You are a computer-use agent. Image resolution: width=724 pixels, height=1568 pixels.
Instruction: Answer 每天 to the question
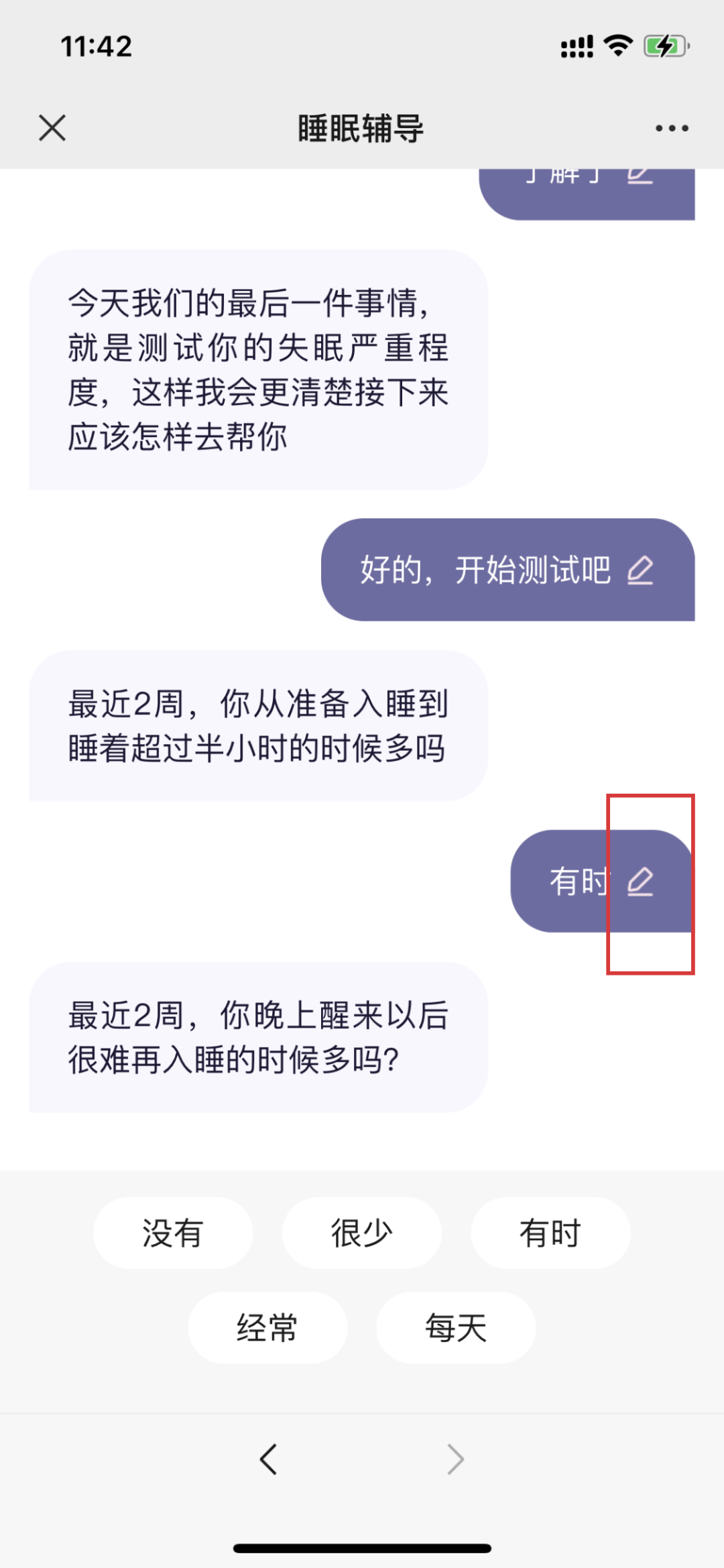coord(456,1327)
